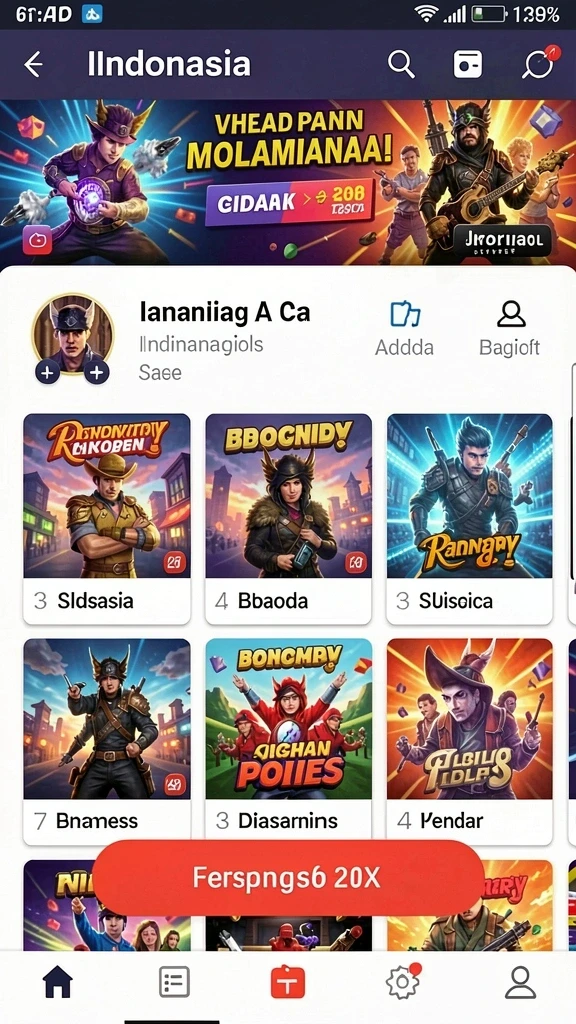
Task: Tap the red Ferspngs6 20X button
Action: 288,878
